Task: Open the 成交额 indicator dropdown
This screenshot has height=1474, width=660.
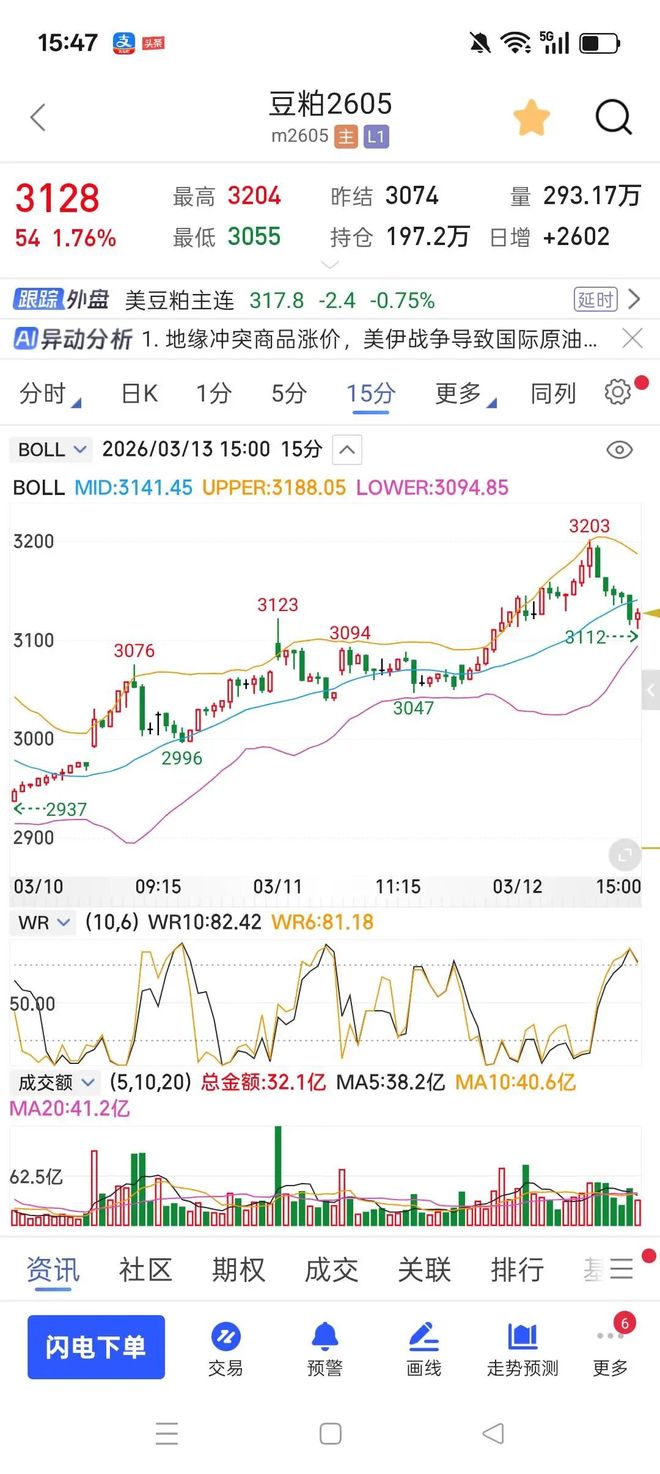Action: tap(55, 1082)
